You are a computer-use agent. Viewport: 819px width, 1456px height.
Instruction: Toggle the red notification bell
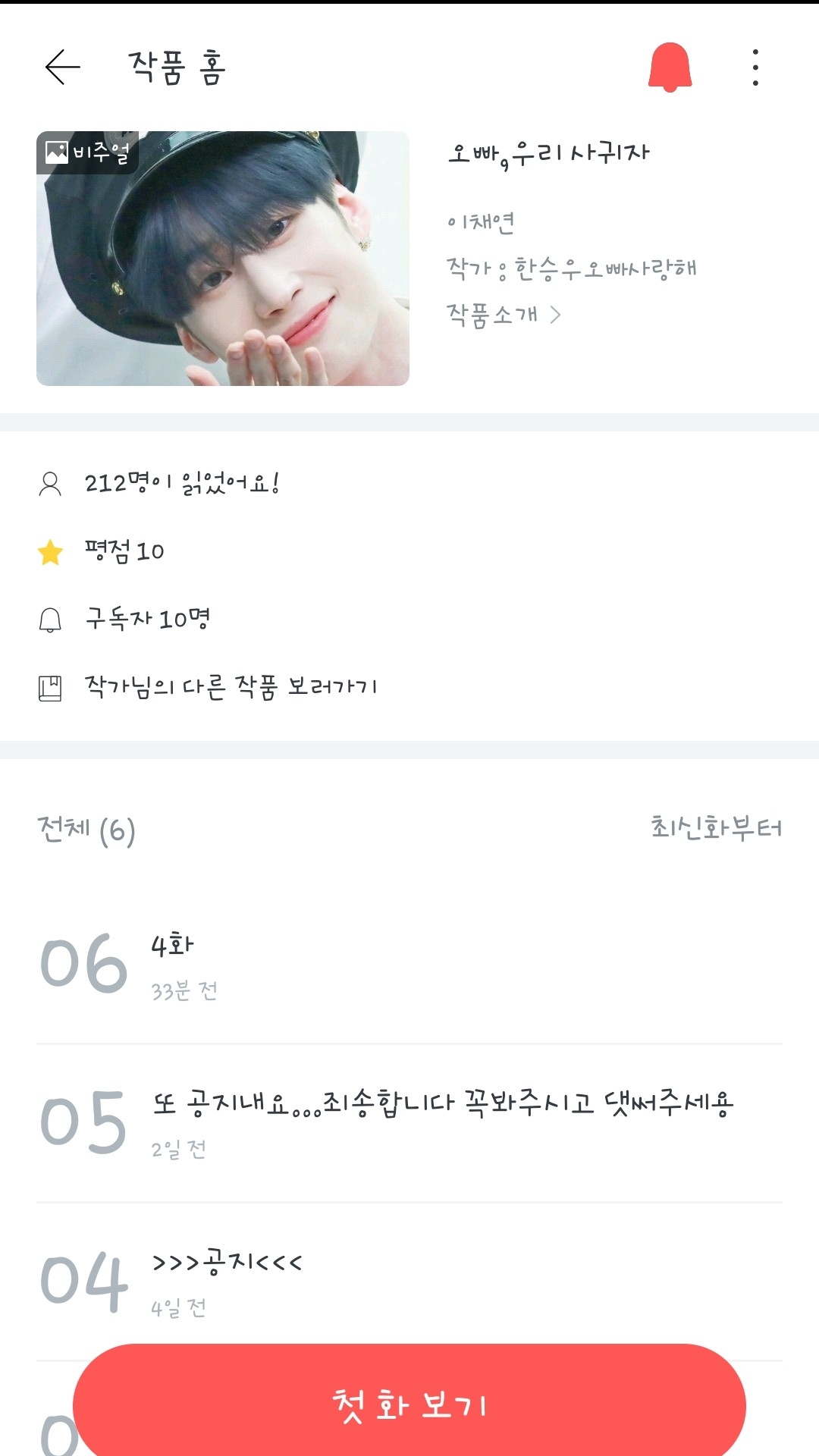click(670, 67)
